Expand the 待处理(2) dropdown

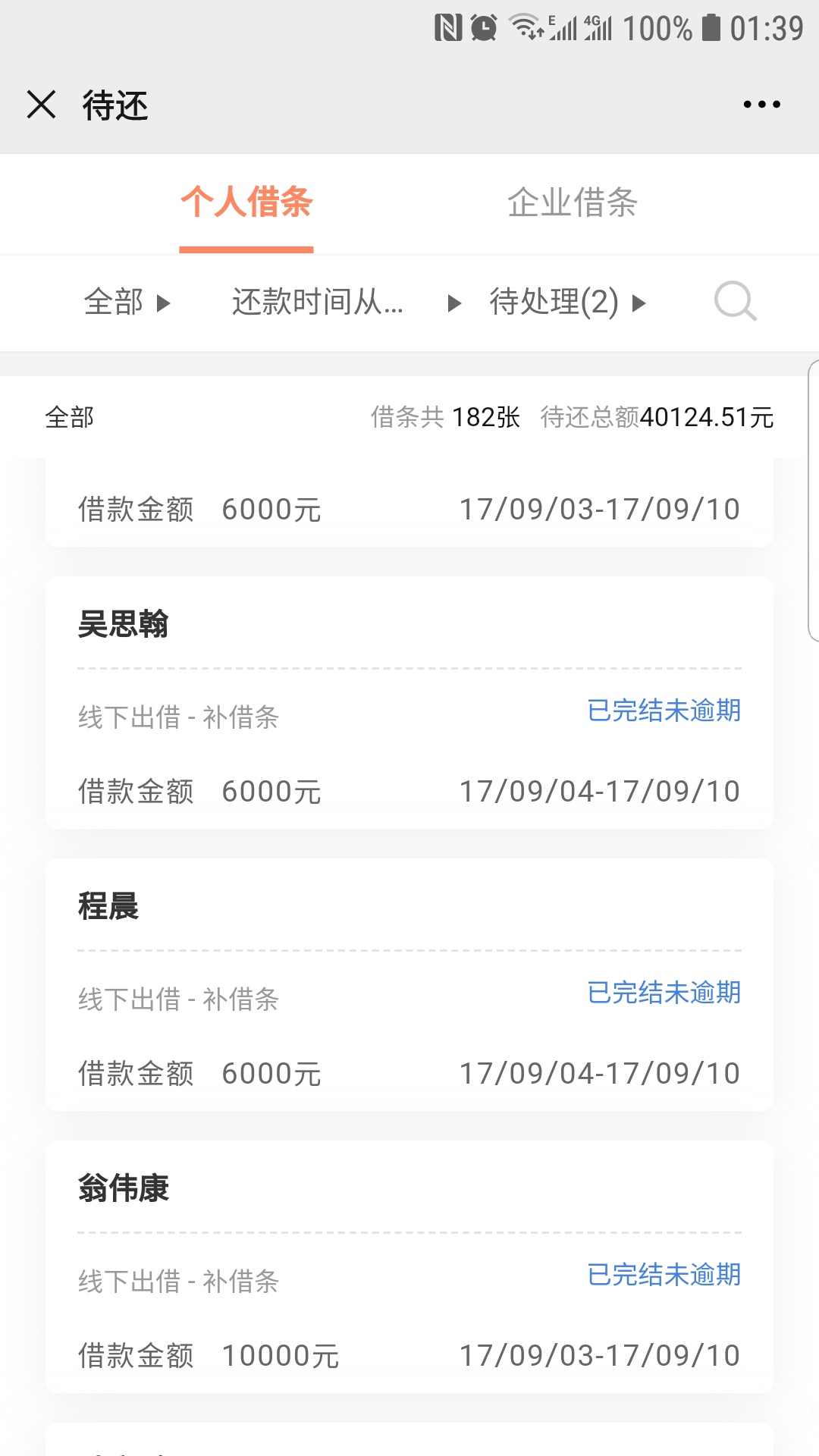click(568, 303)
